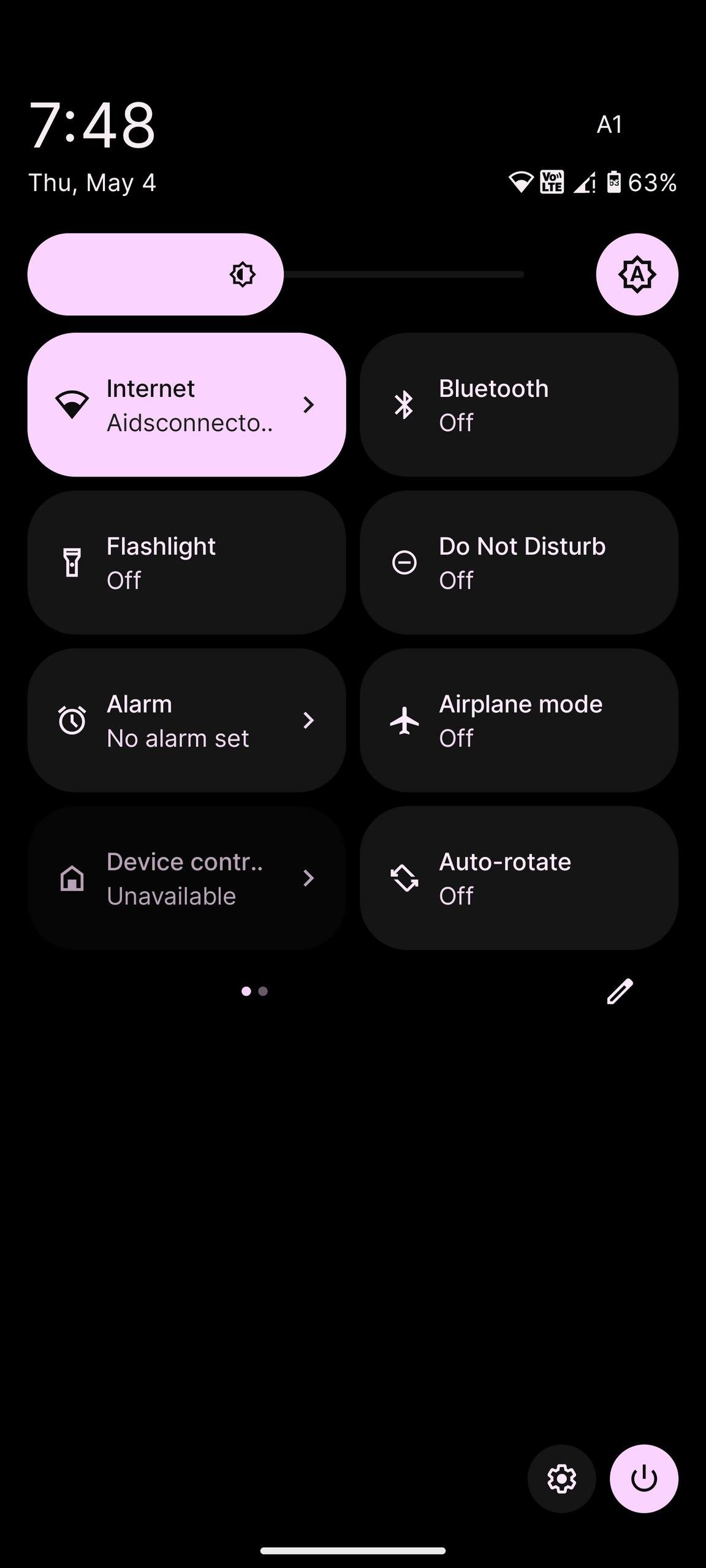
Task: Turn on Bluetooth
Action: [518, 405]
